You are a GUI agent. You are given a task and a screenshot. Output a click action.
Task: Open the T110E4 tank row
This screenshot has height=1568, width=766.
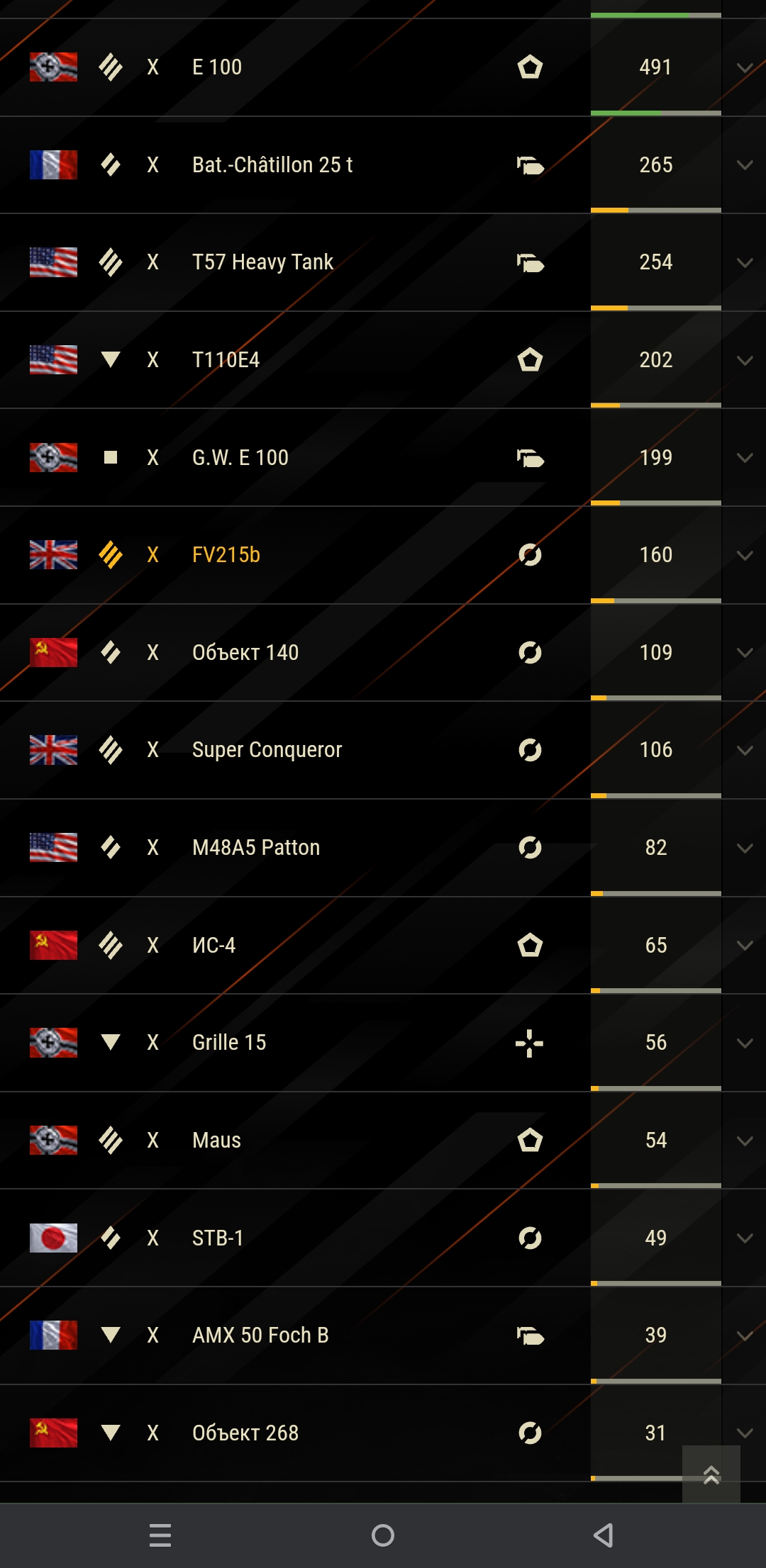383,360
